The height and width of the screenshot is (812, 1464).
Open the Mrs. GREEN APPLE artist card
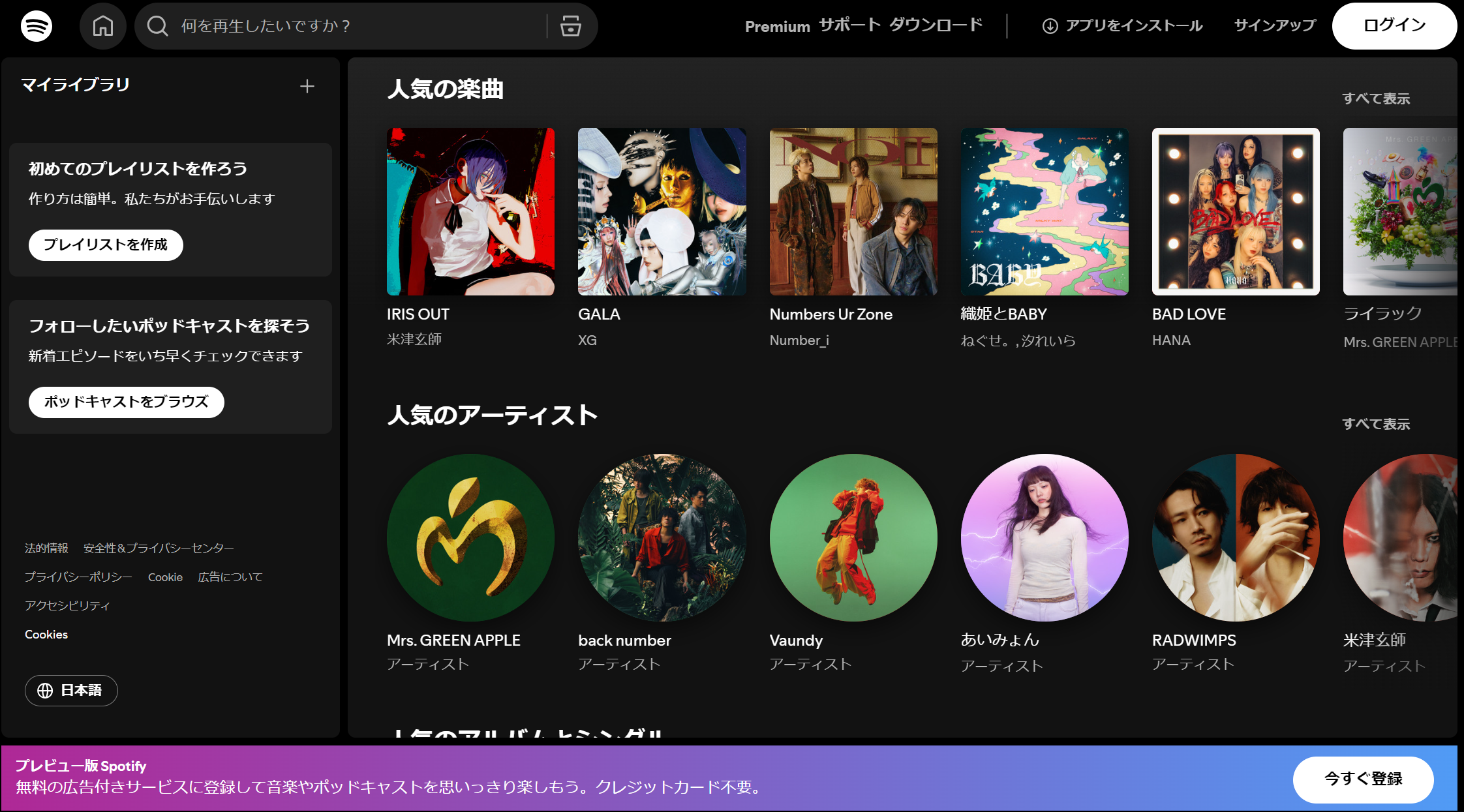470,538
